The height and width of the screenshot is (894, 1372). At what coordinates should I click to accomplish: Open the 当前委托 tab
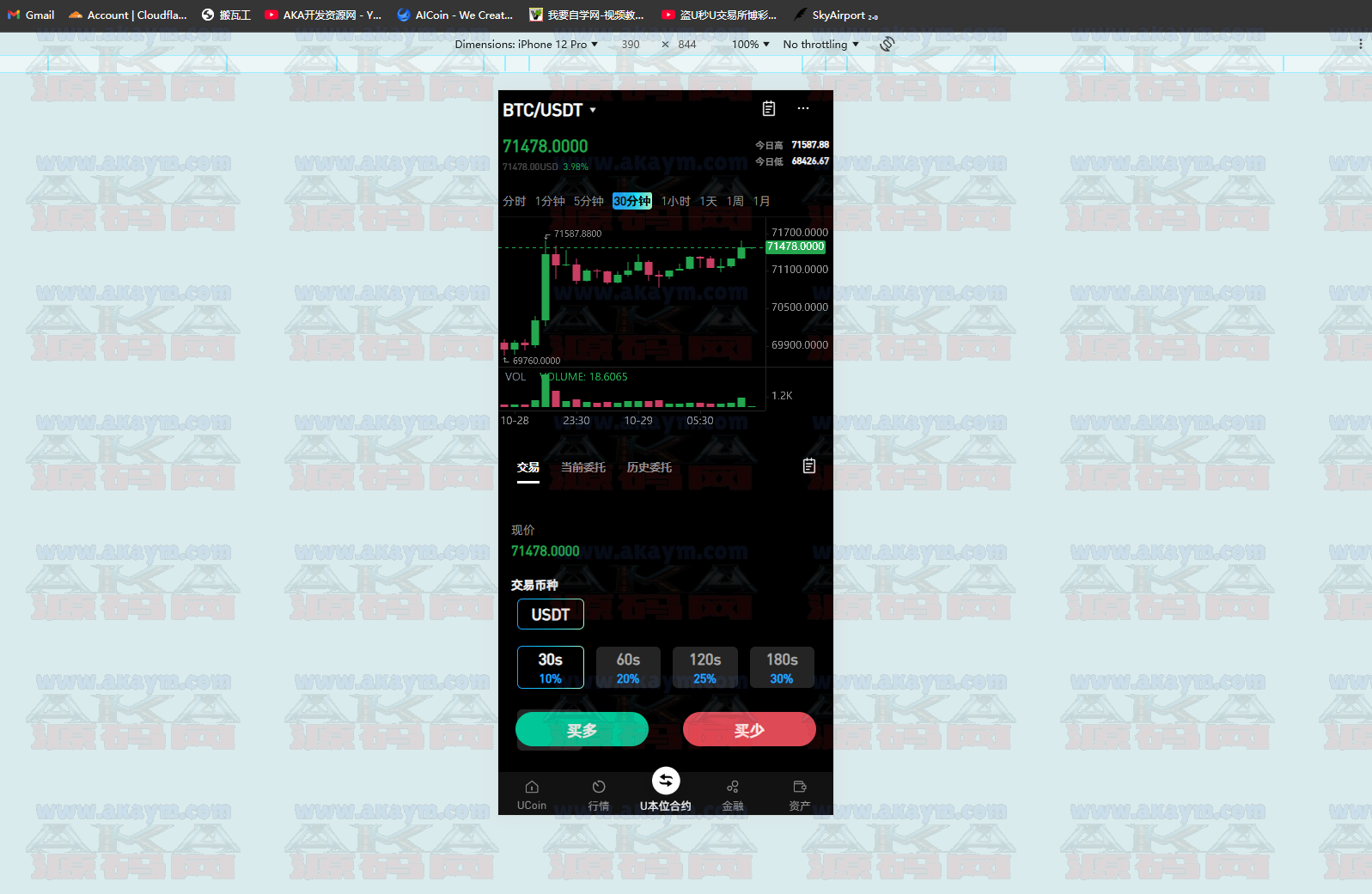point(583,467)
